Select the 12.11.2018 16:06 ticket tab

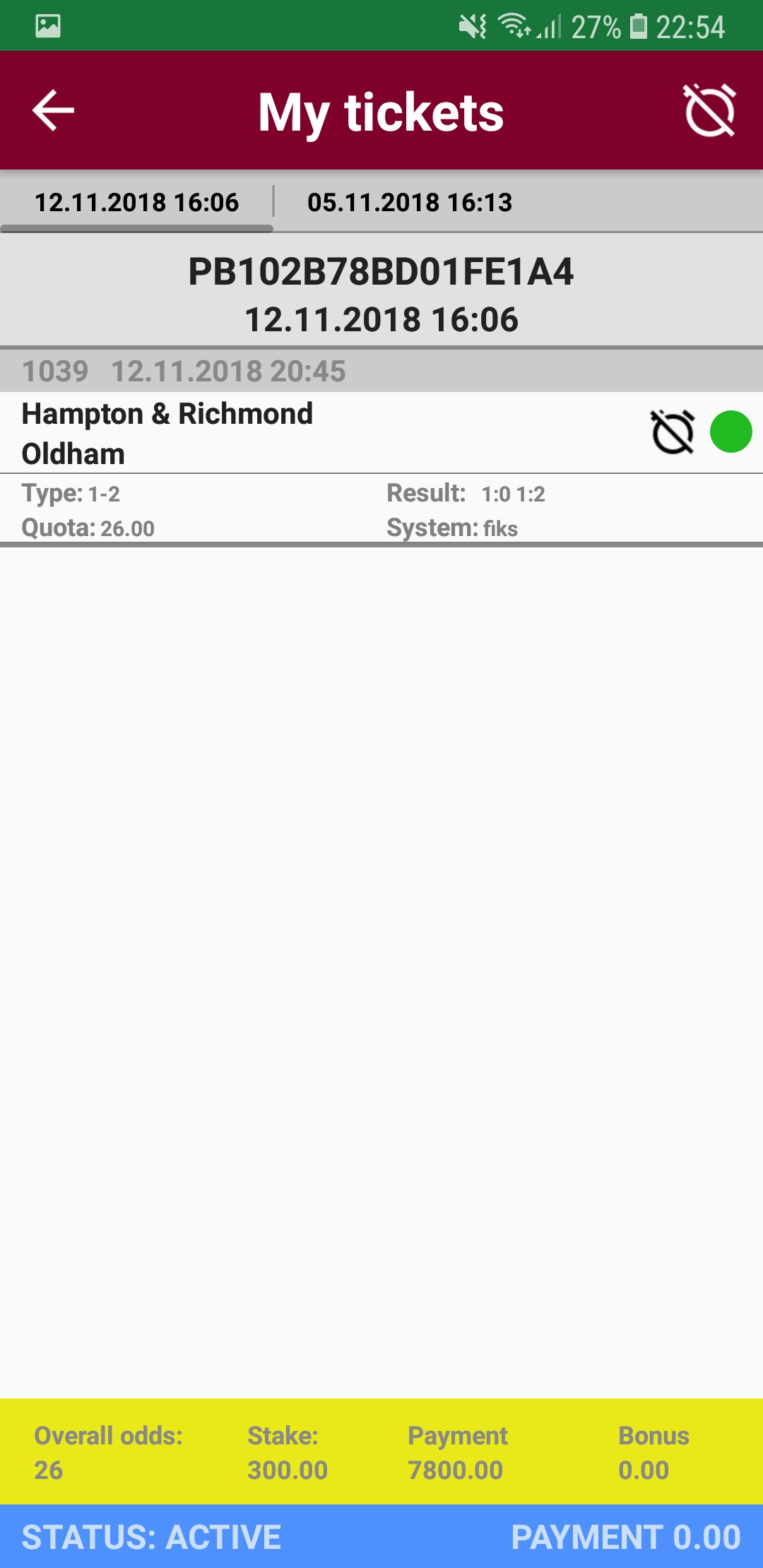(136, 203)
